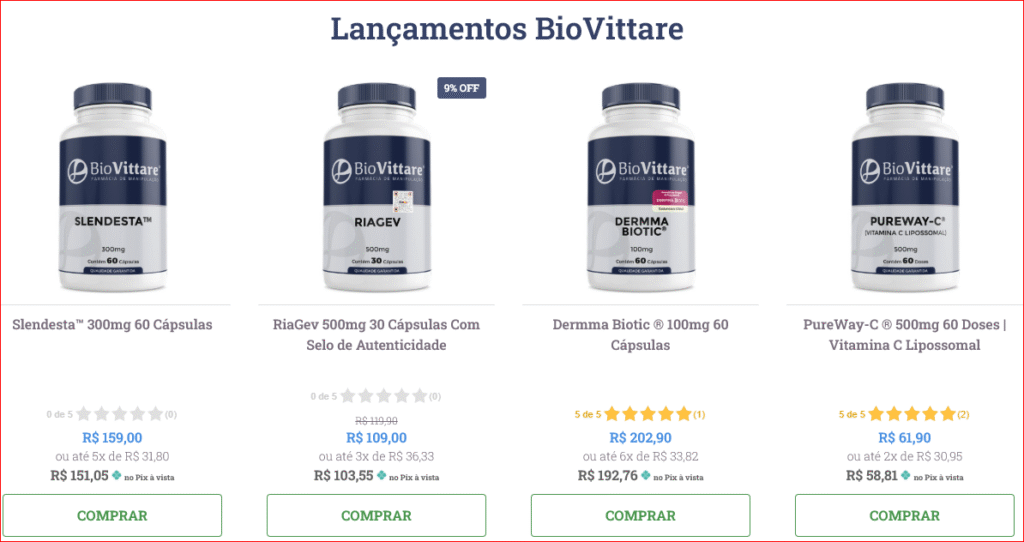This screenshot has width=1024, height=542.
Task: View the PureWay-C bottle image
Action: [904, 185]
